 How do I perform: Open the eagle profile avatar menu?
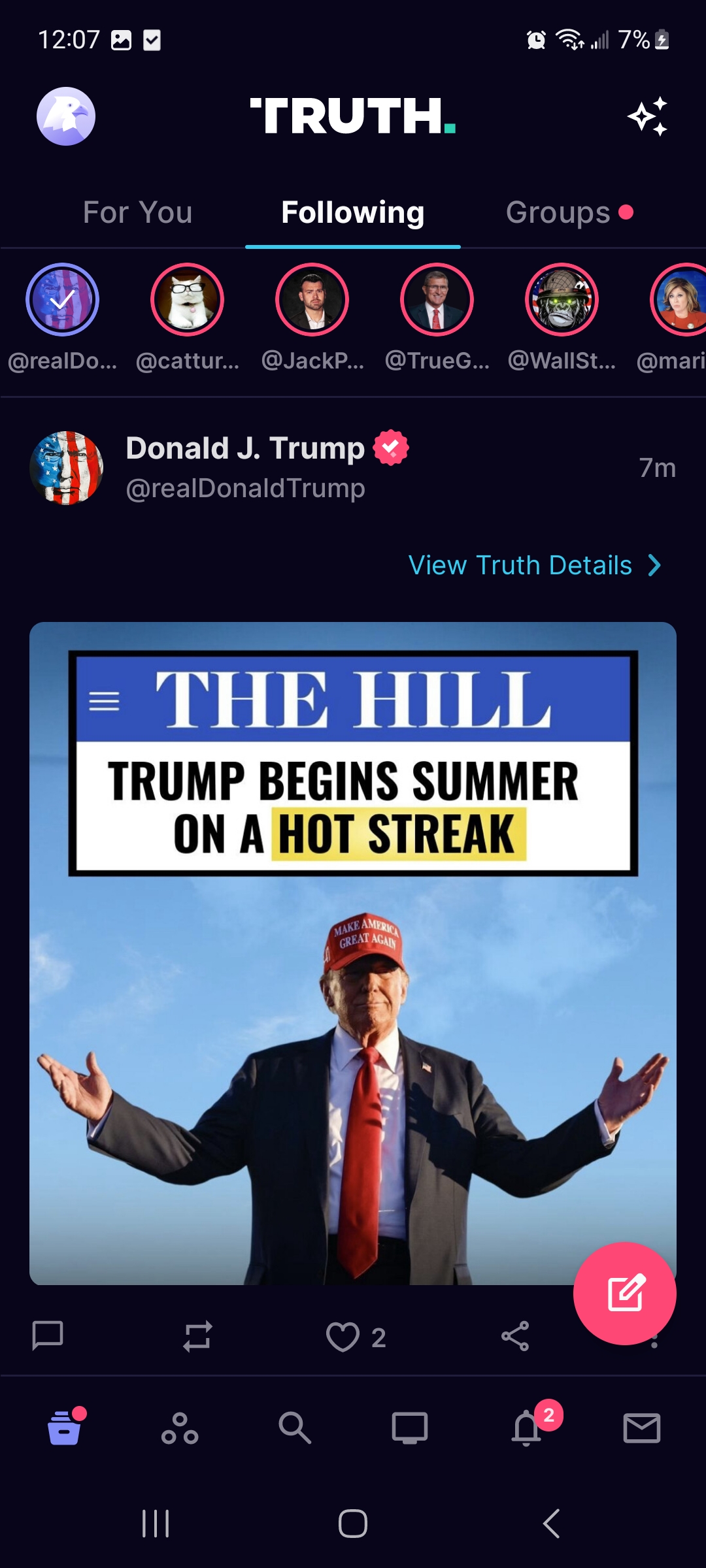point(66,116)
